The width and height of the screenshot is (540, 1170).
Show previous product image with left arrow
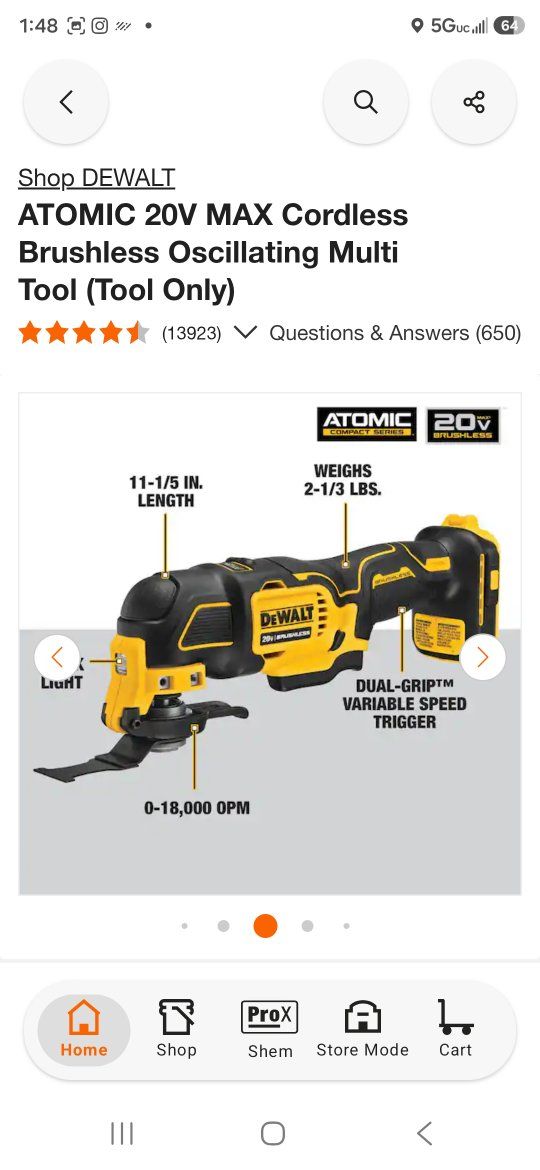click(57, 657)
